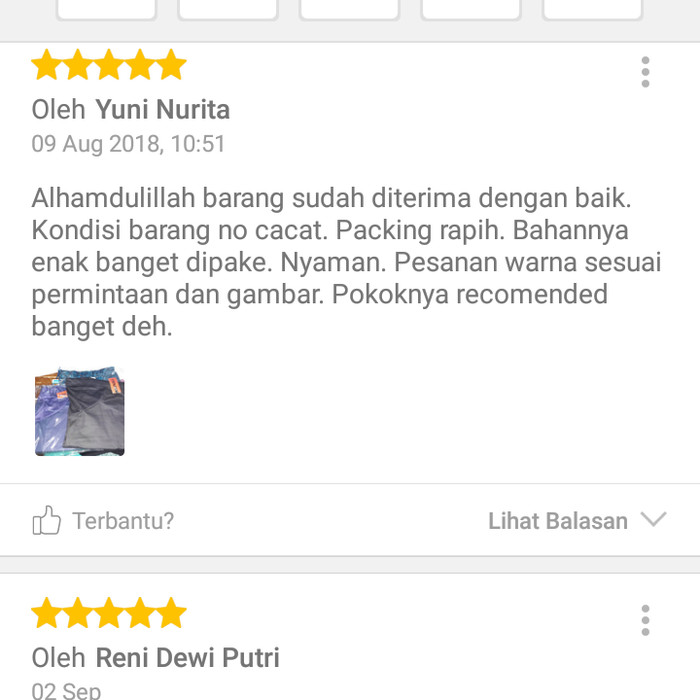Open the photo attached to Yuni Nurita's review
This screenshot has height=700, width=700.
tap(79, 411)
